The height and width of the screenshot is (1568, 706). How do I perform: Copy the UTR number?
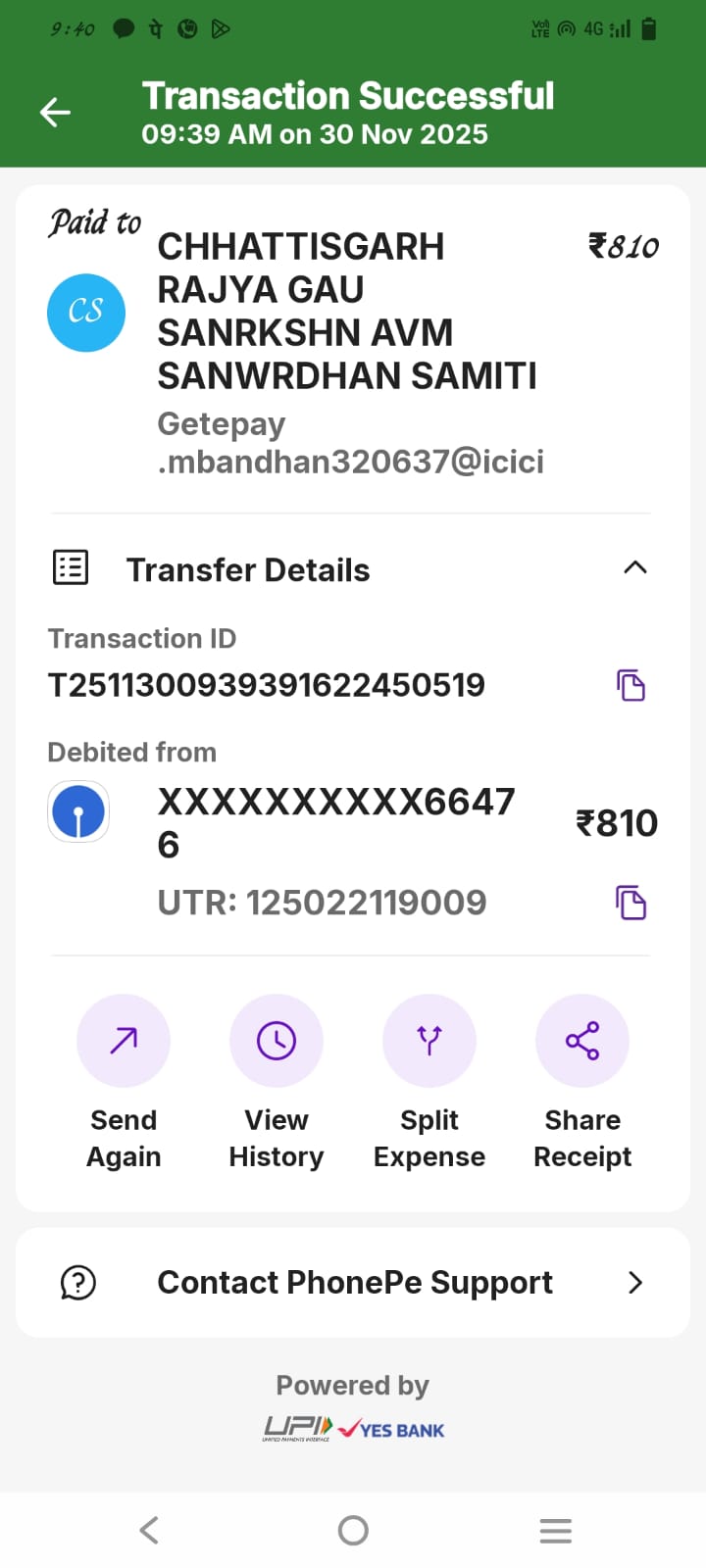pyautogui.click(x=630, y=903)
